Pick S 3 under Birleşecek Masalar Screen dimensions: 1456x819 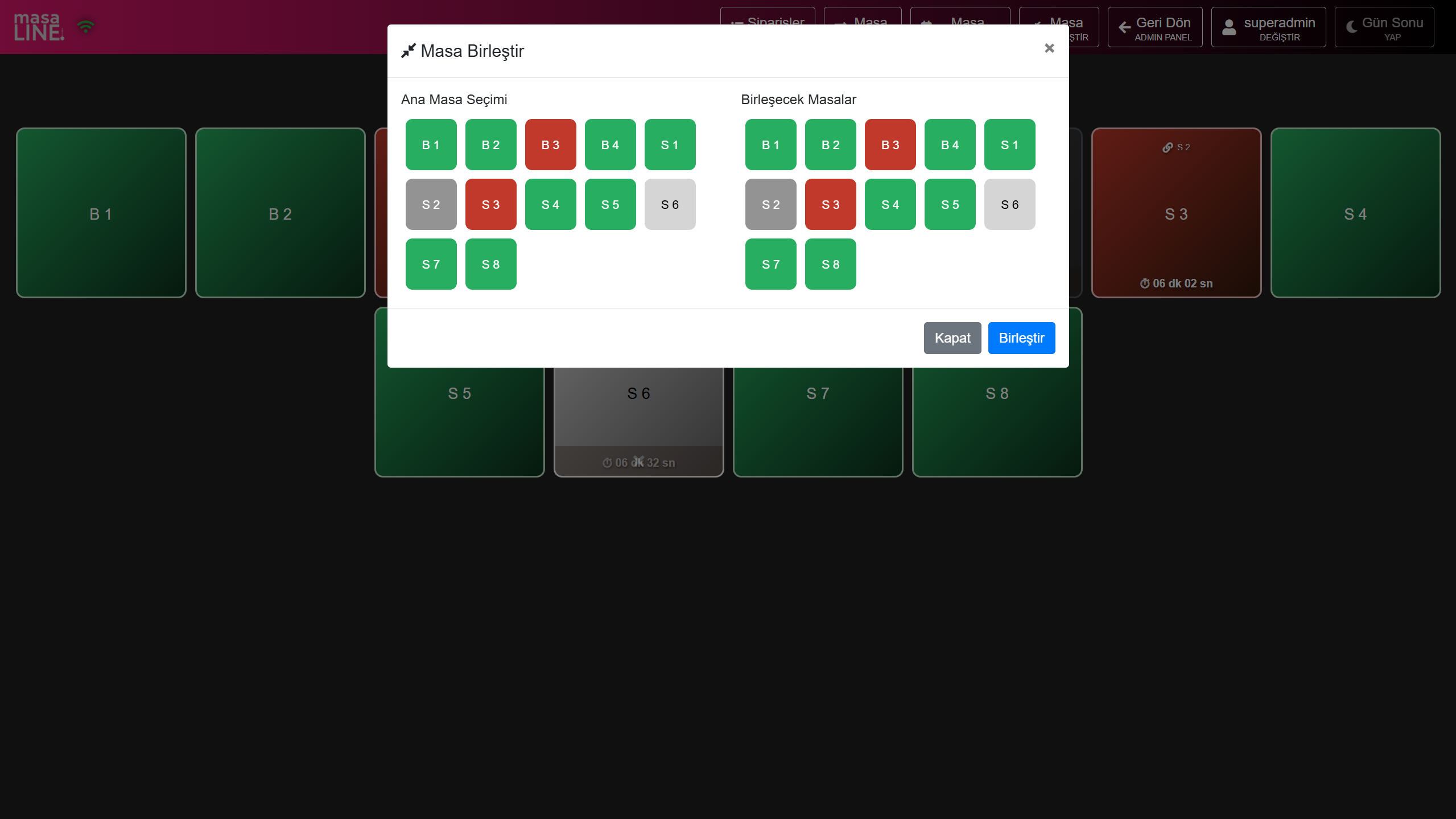tap(830, 204)
